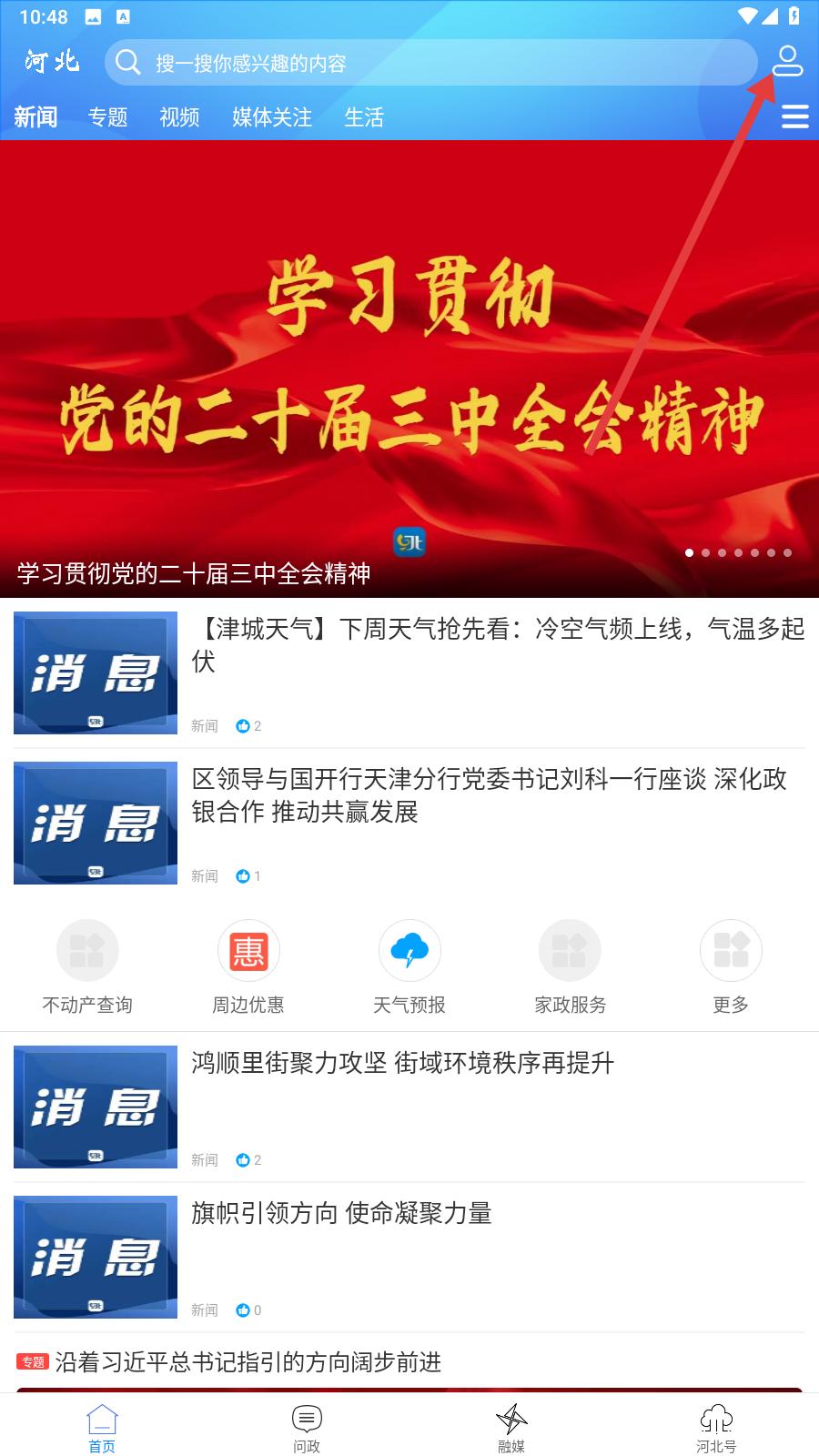
Task: Open the 学习贯彻 banner article
Action: pos(409,369)
